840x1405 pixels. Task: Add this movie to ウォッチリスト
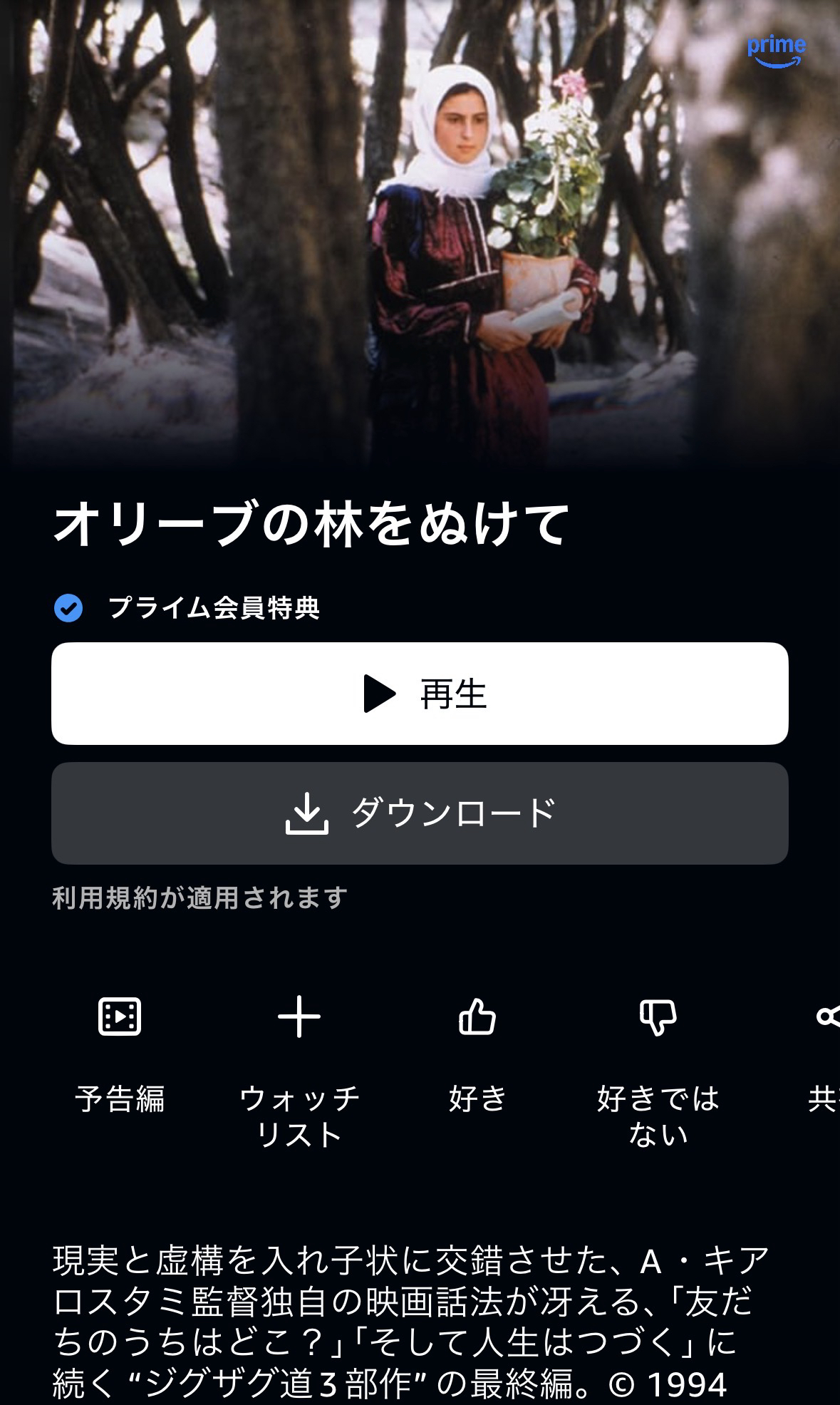coord(299,1017)
